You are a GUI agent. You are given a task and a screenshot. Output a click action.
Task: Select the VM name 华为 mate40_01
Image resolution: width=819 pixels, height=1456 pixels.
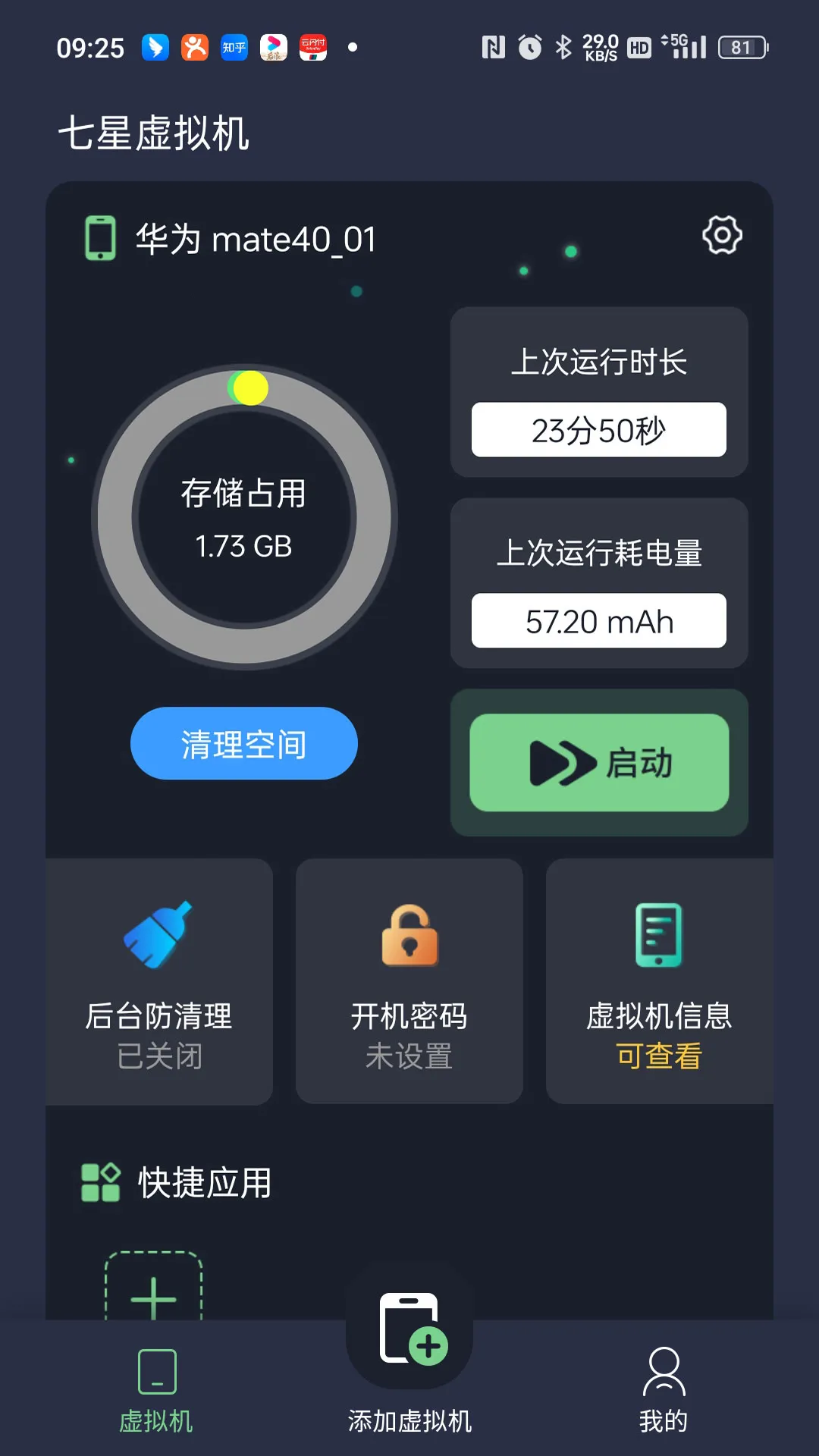tap(256, 238)
